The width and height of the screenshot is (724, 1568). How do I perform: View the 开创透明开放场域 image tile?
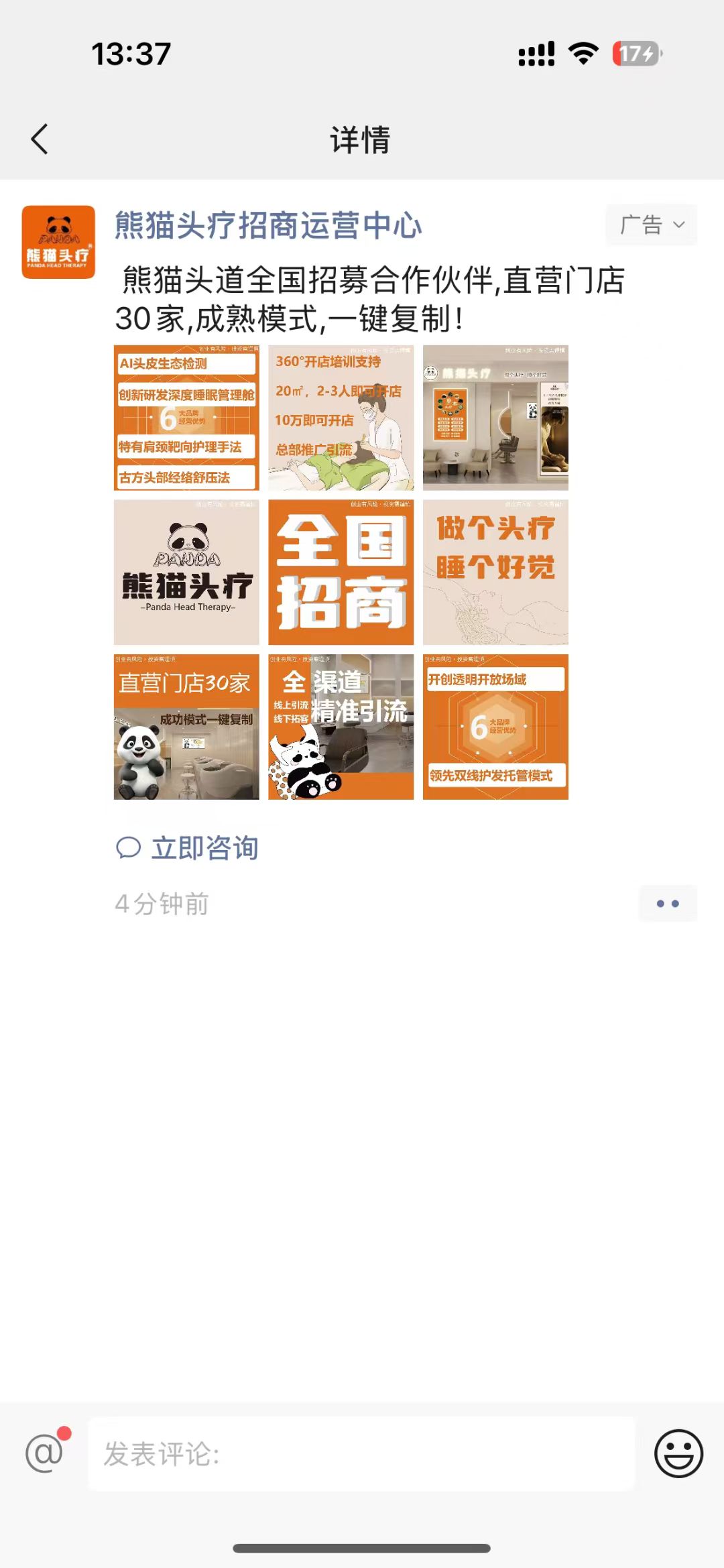click(495, 727)
